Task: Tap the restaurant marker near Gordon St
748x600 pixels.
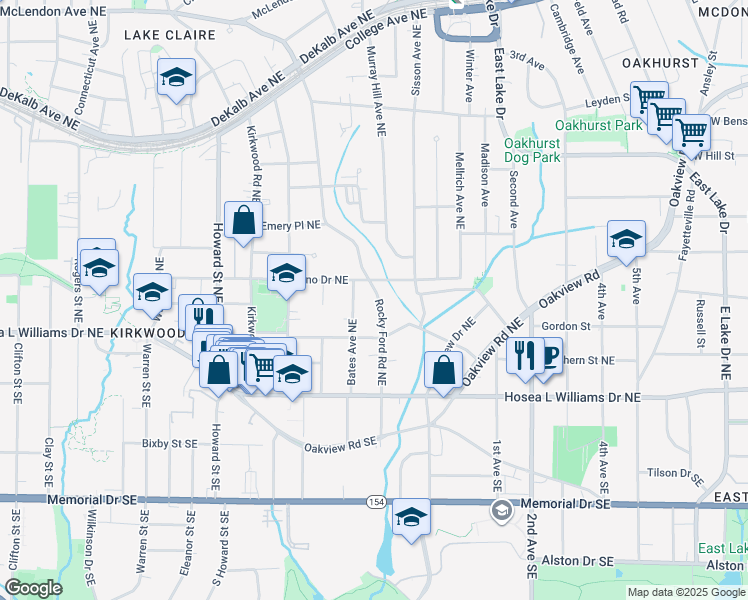Action: (x=523, y=355)
